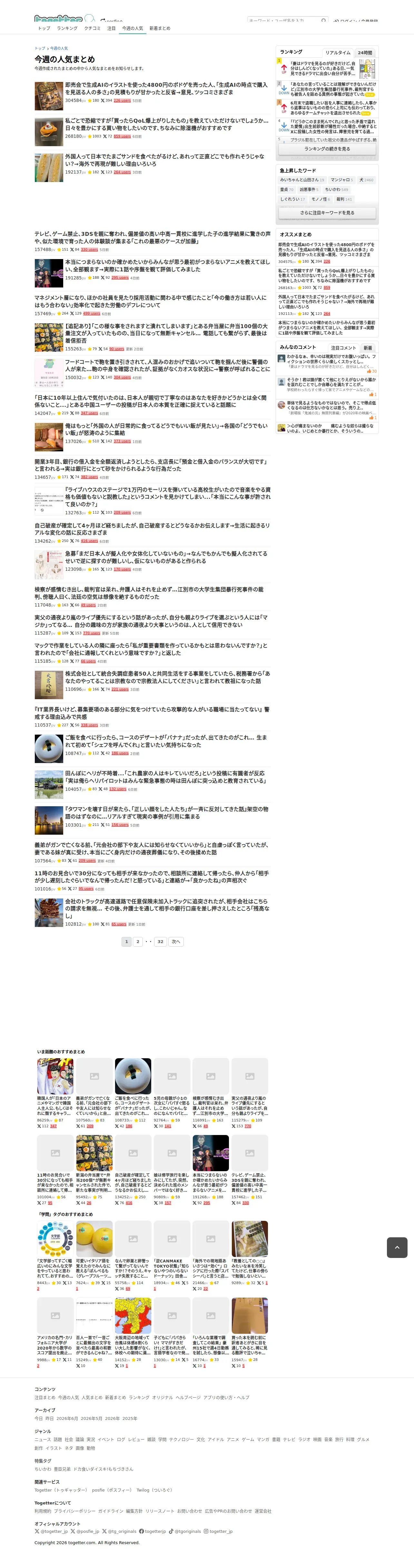Tap the ランキングの続きを見る button
Image resolution: width=414 pixels, height=1568 pixels.
327,148
